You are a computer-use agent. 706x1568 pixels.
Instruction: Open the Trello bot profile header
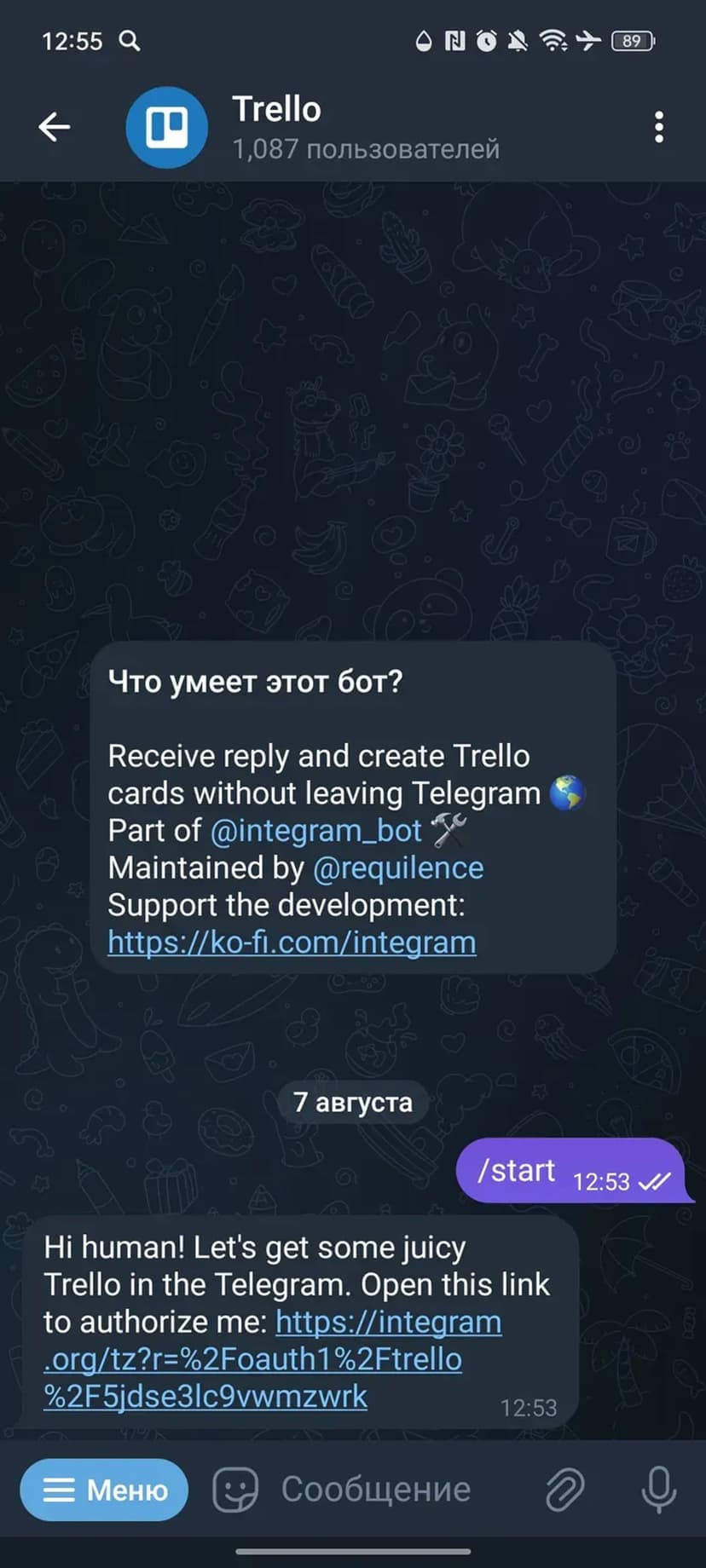341,128
